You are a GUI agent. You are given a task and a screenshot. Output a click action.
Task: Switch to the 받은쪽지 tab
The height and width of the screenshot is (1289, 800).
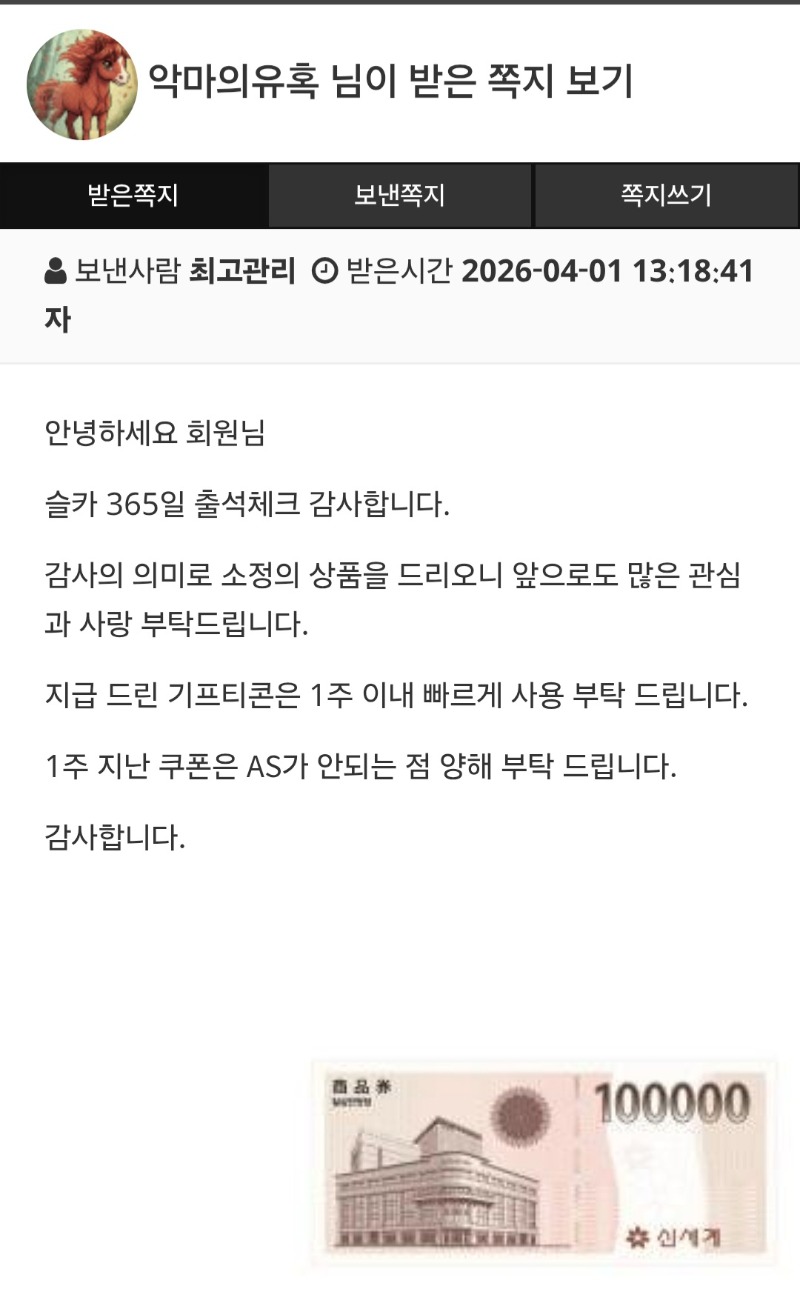pyautogui.click(x=133, y=195)
